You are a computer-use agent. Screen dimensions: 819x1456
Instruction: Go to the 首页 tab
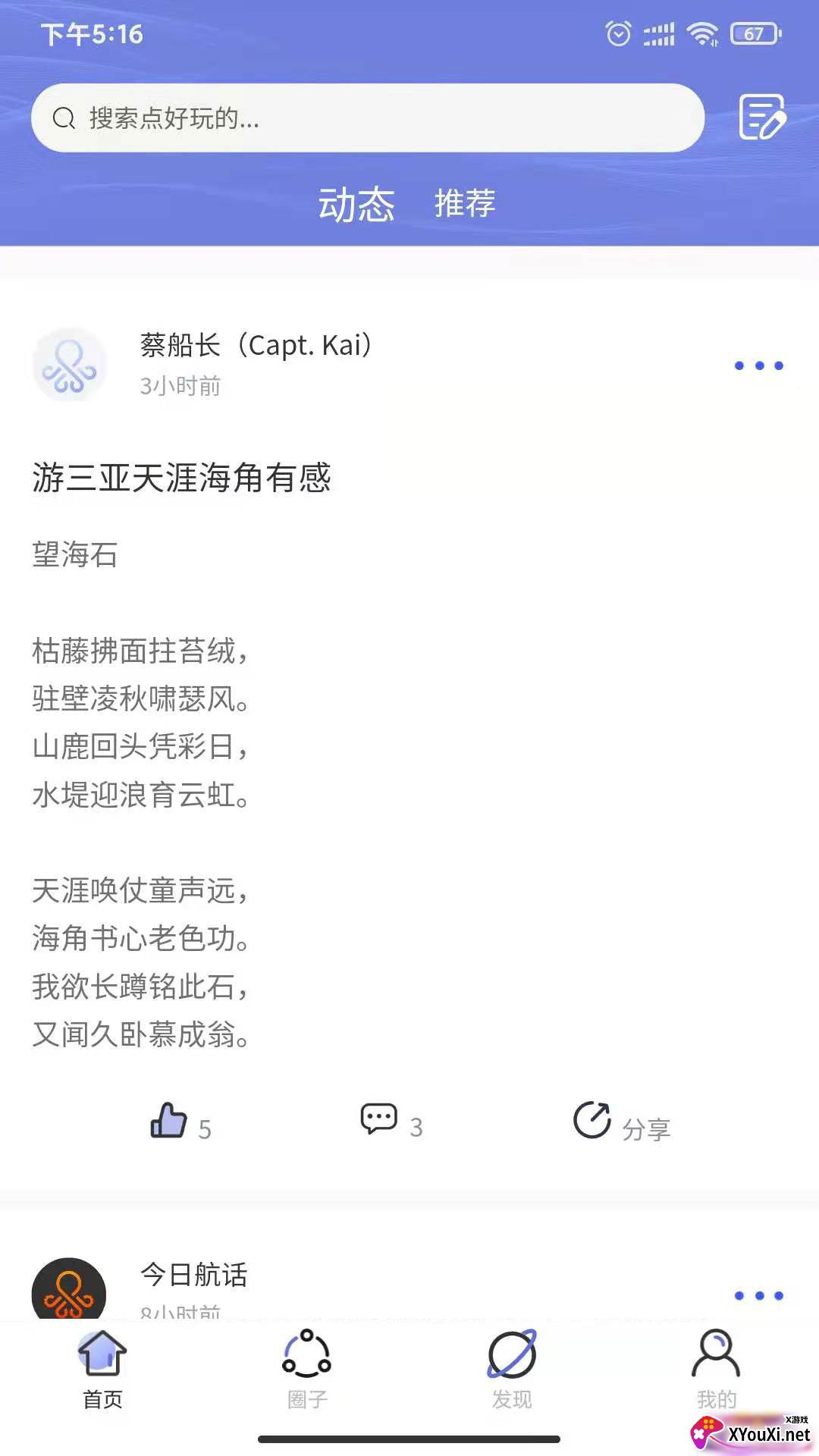pyautogui.click(x=102, y=1369)
